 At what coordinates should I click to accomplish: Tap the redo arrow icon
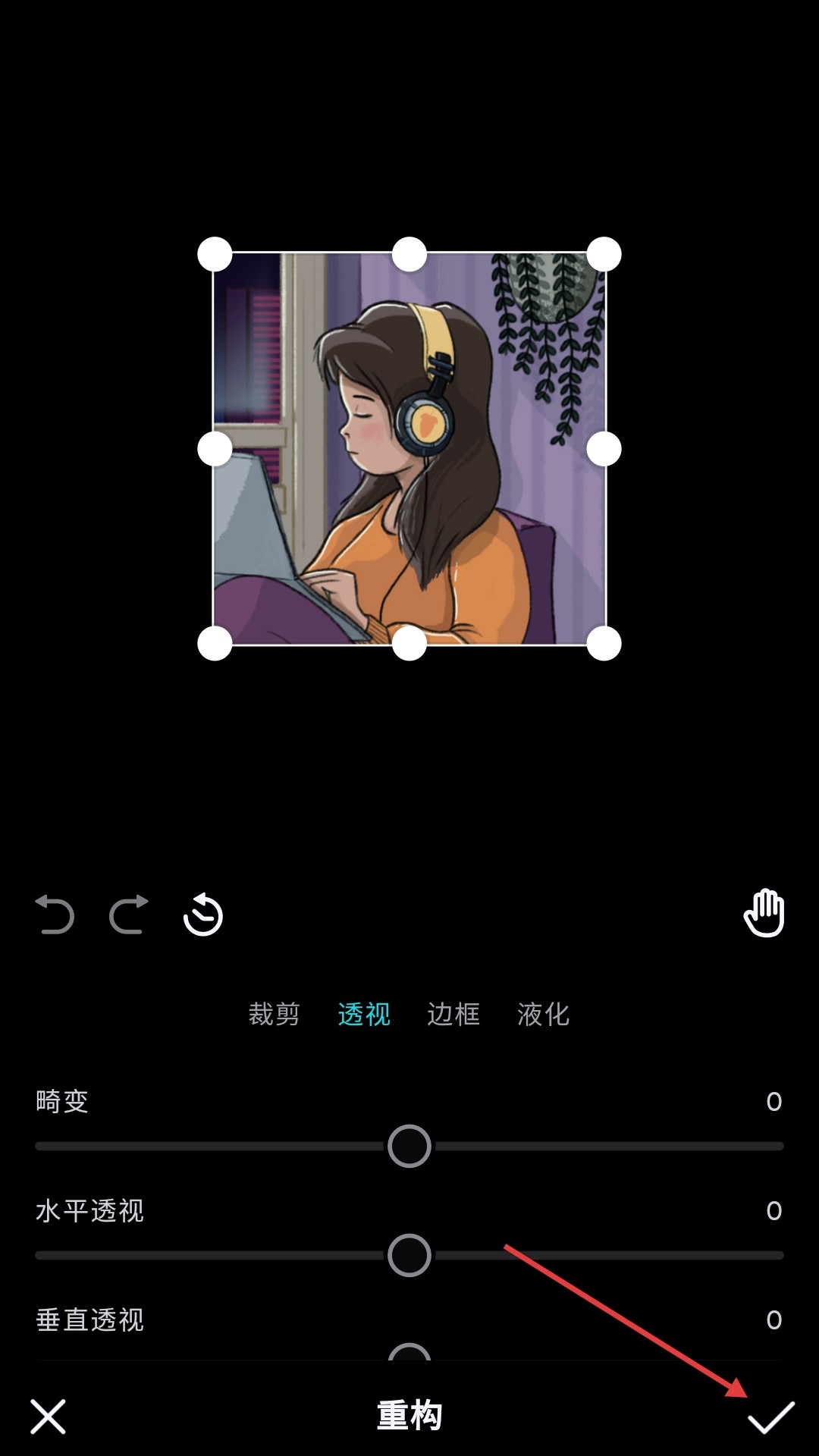[127, 915]
